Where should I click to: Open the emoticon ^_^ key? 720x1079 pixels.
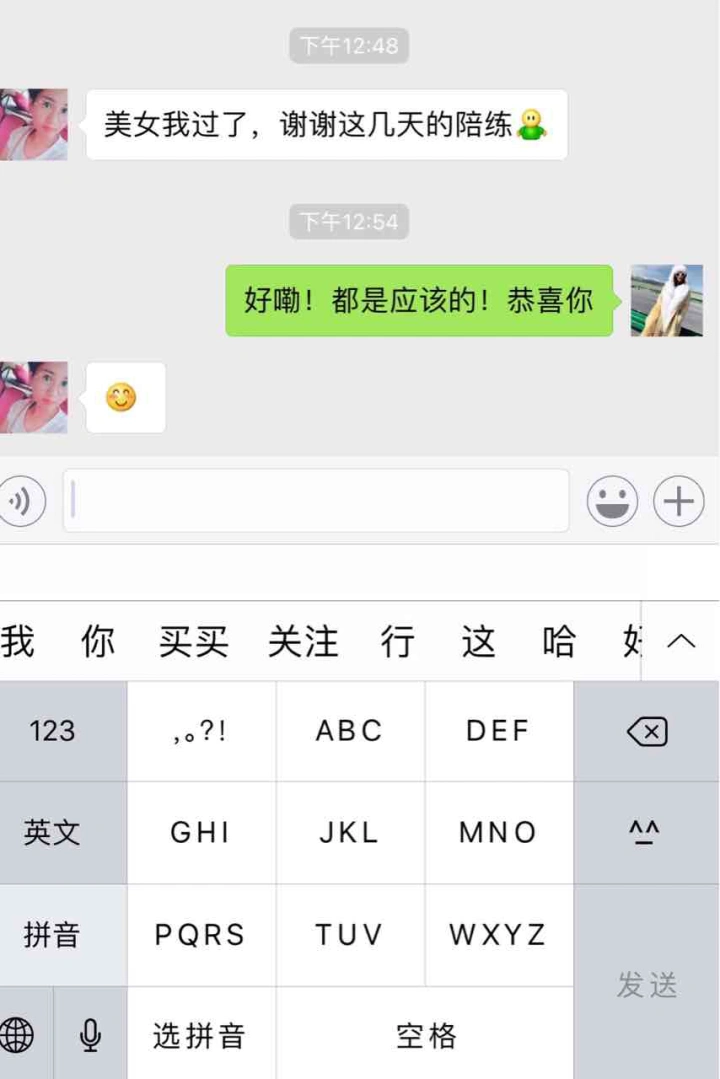[647, 832]
